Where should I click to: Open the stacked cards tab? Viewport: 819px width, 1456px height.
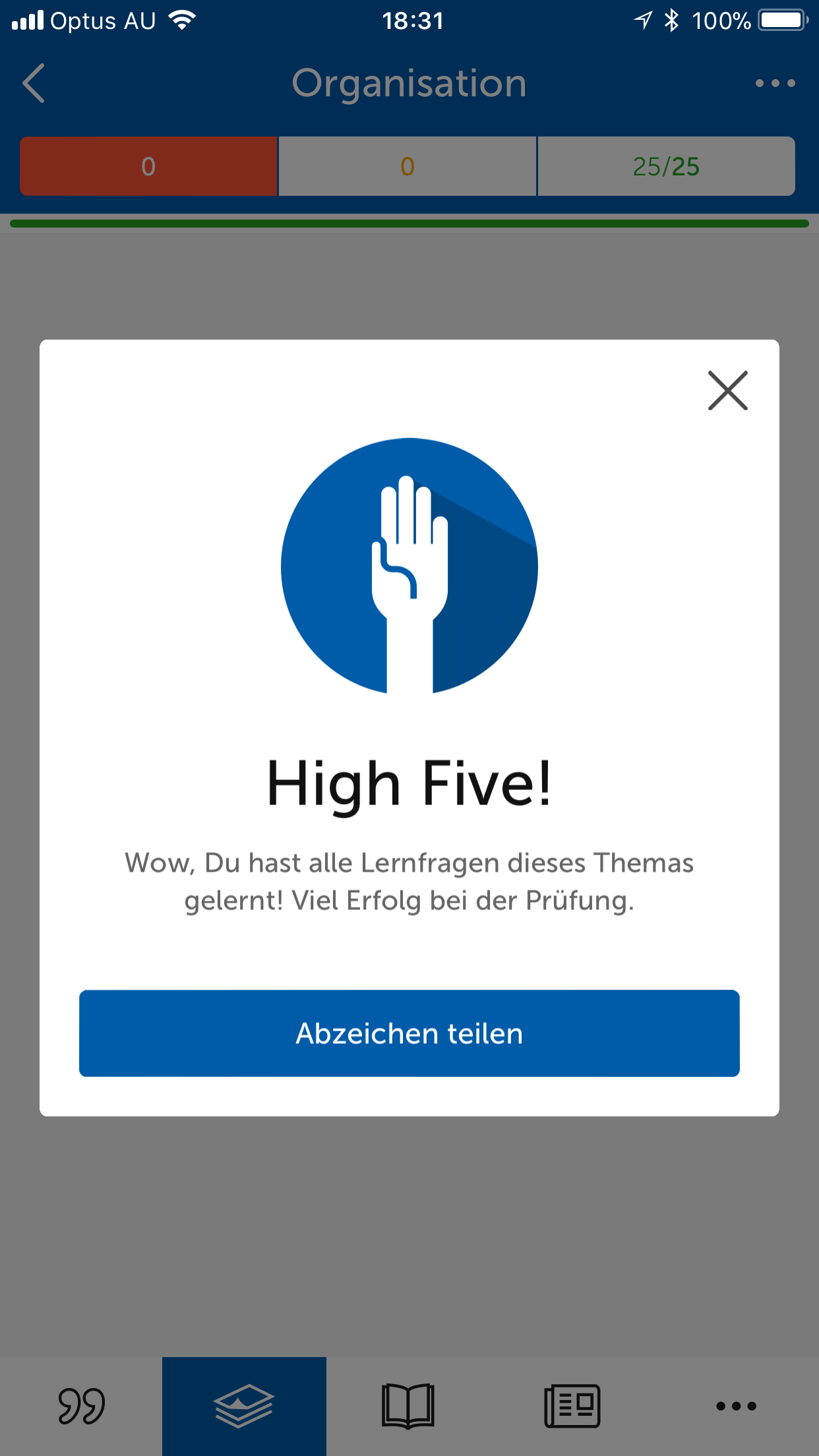[244, 1405]
